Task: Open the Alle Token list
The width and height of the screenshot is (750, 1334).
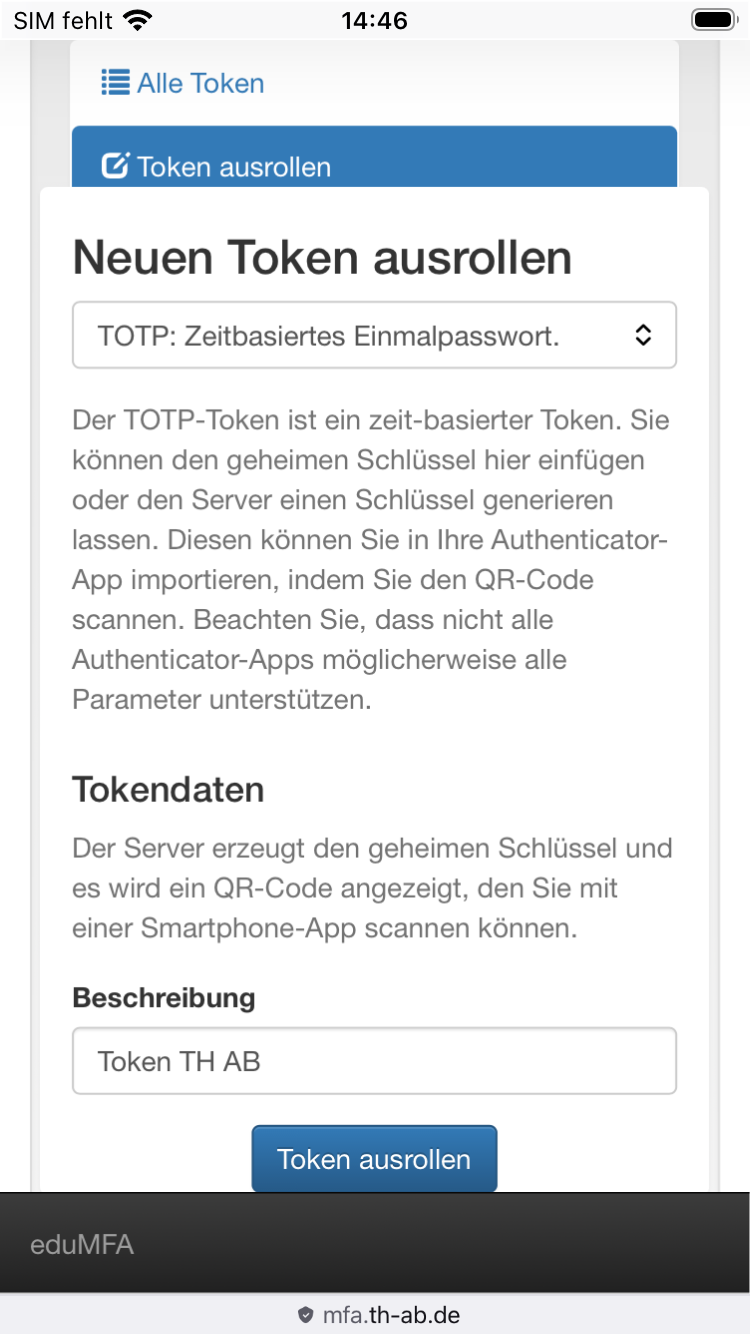Action: (184, 83)
